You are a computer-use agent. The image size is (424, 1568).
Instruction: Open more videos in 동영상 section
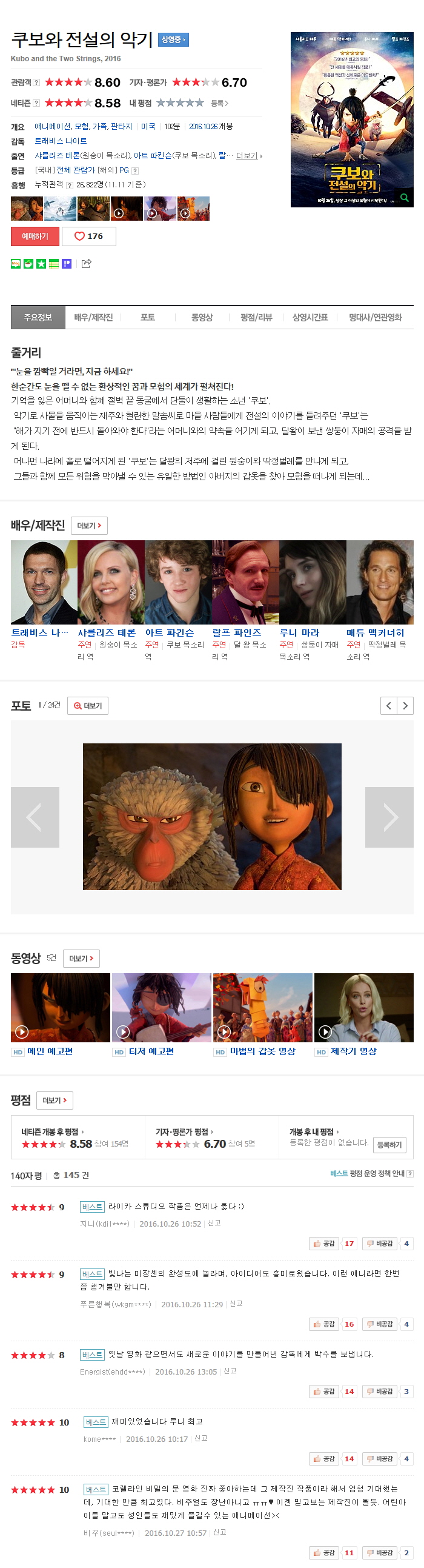[82, 958]
